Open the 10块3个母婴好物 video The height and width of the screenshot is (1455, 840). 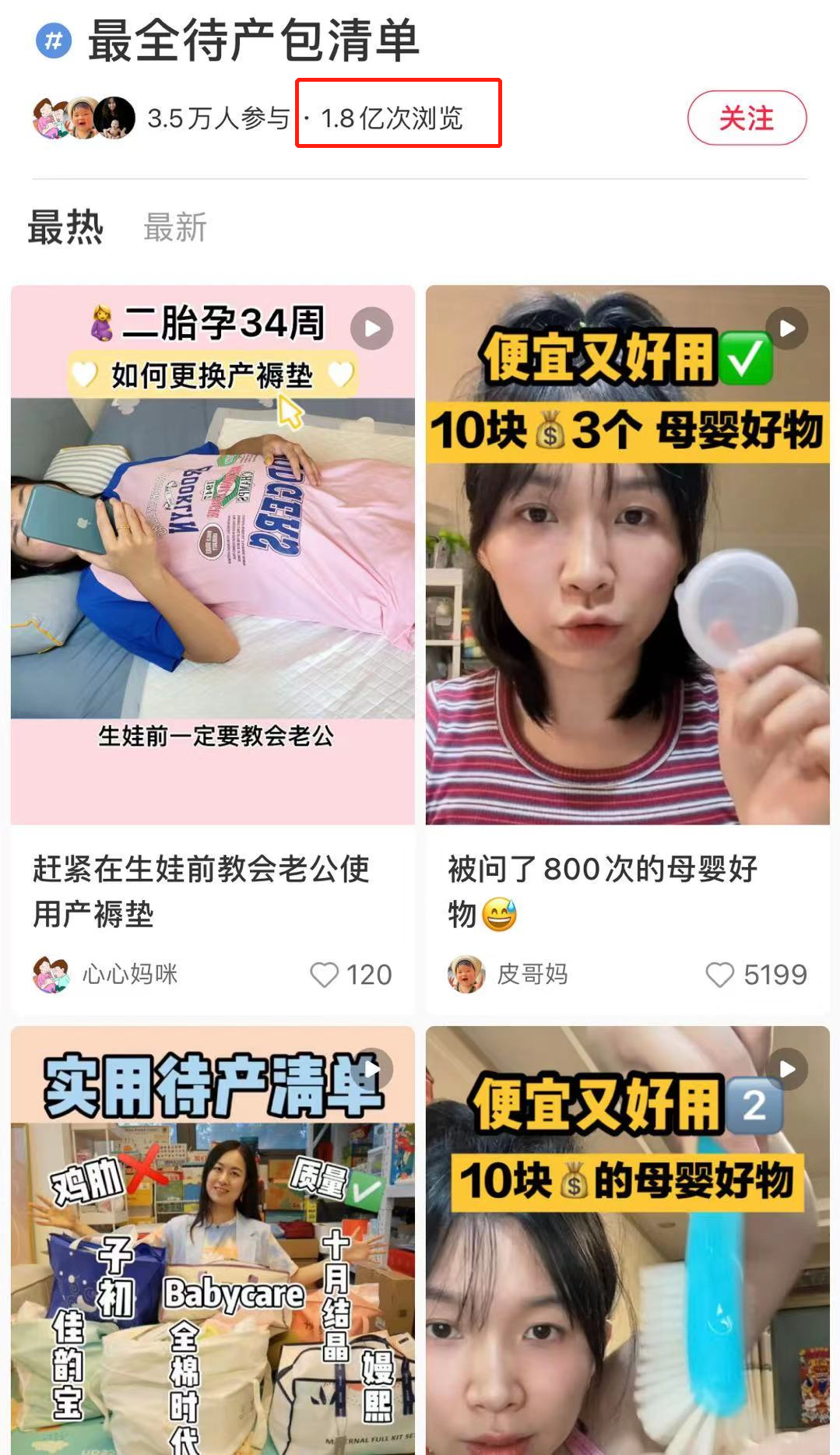pyautogui.click(x=627, y=554)
